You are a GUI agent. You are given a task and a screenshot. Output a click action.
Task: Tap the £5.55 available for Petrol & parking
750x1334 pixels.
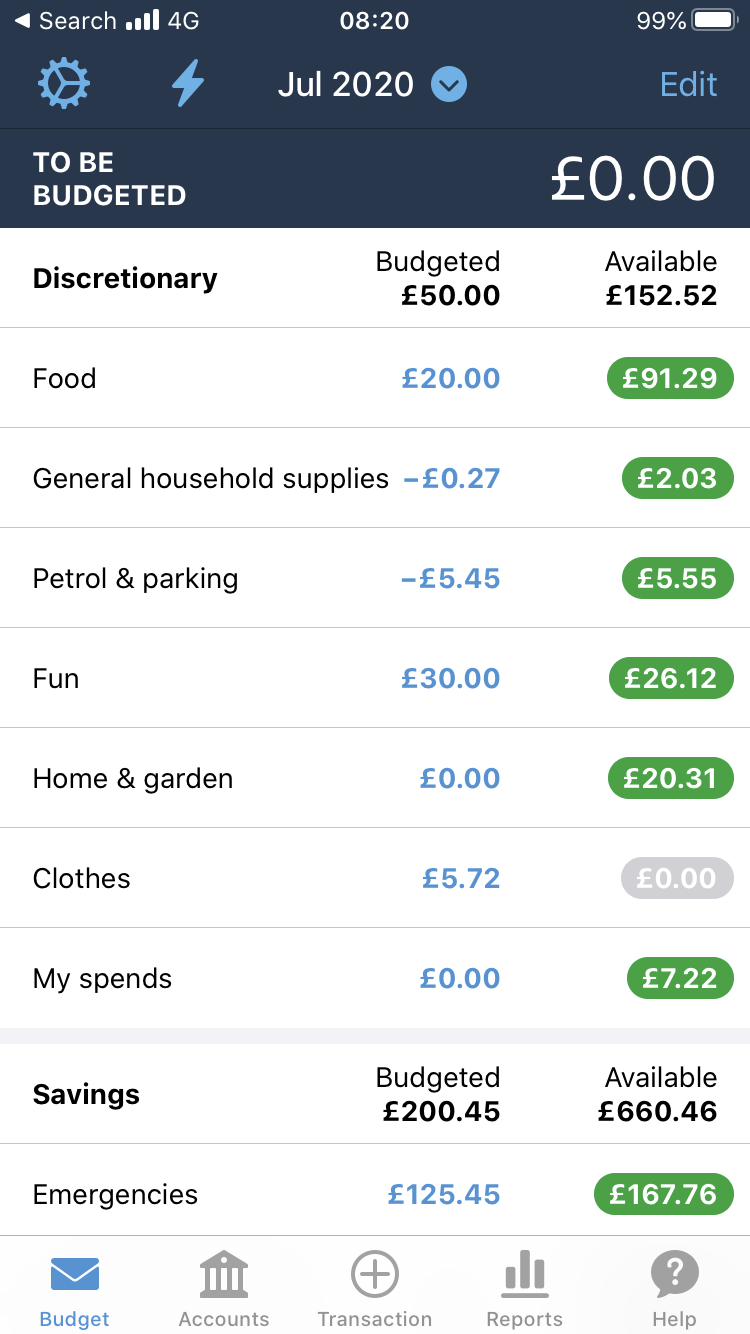click(677, 578)
